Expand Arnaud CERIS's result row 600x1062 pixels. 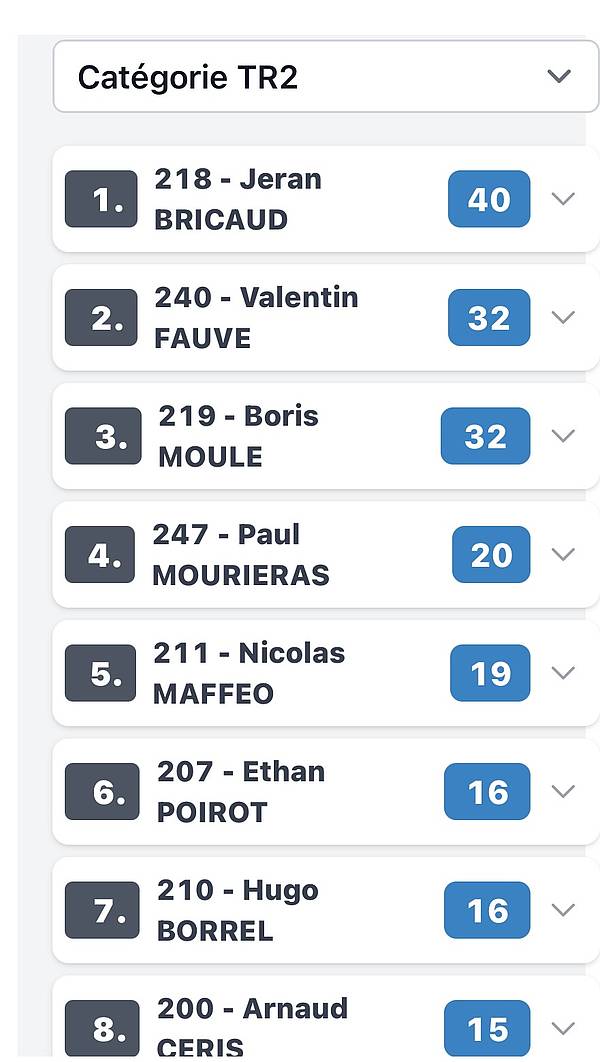(x=564, y=1028)
